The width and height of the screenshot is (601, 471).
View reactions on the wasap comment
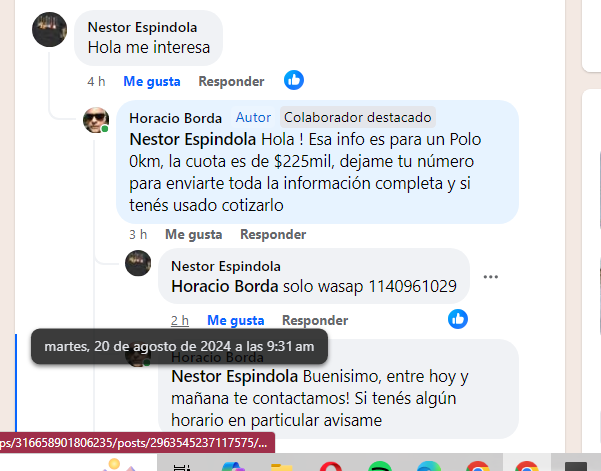[x=458, y=319]
